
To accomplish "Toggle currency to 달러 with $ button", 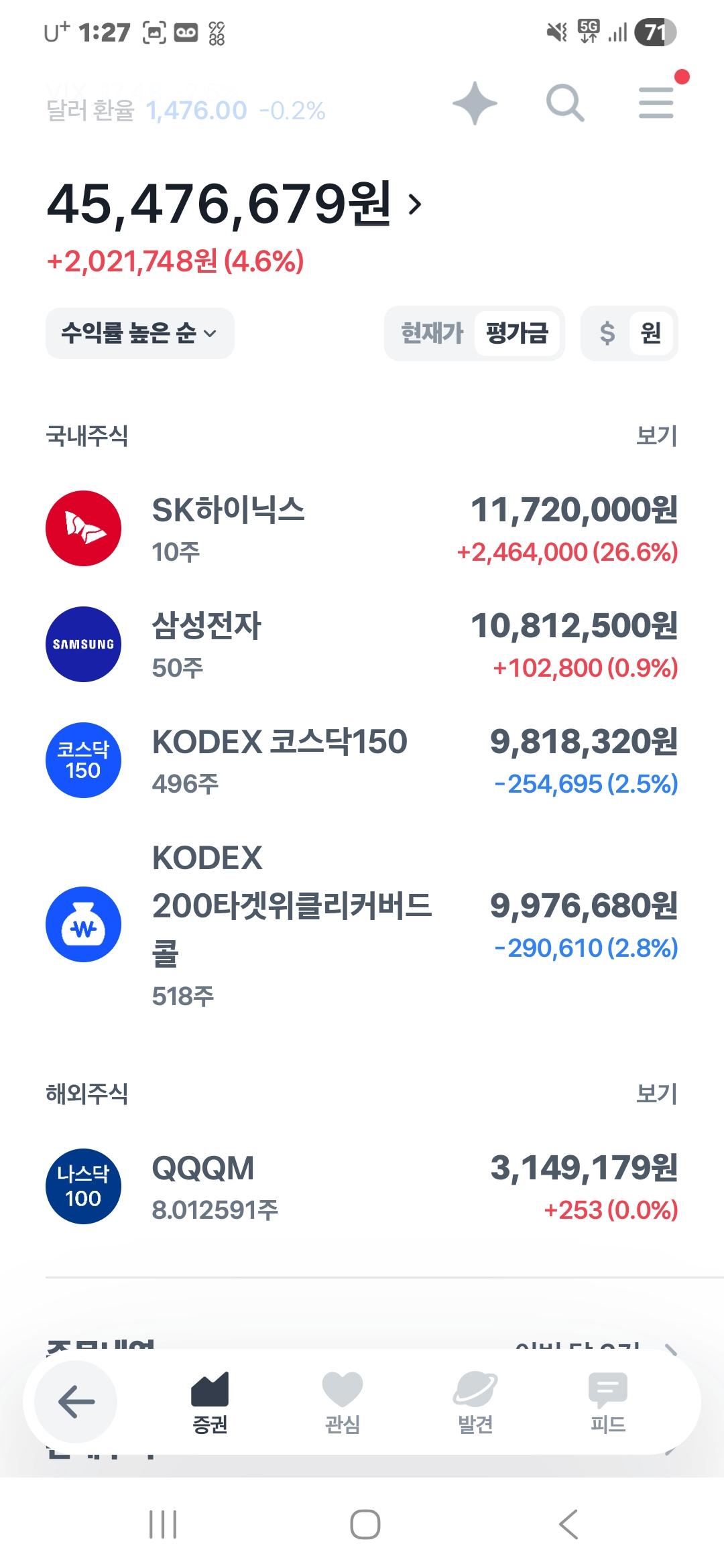I will pos(607,334).
